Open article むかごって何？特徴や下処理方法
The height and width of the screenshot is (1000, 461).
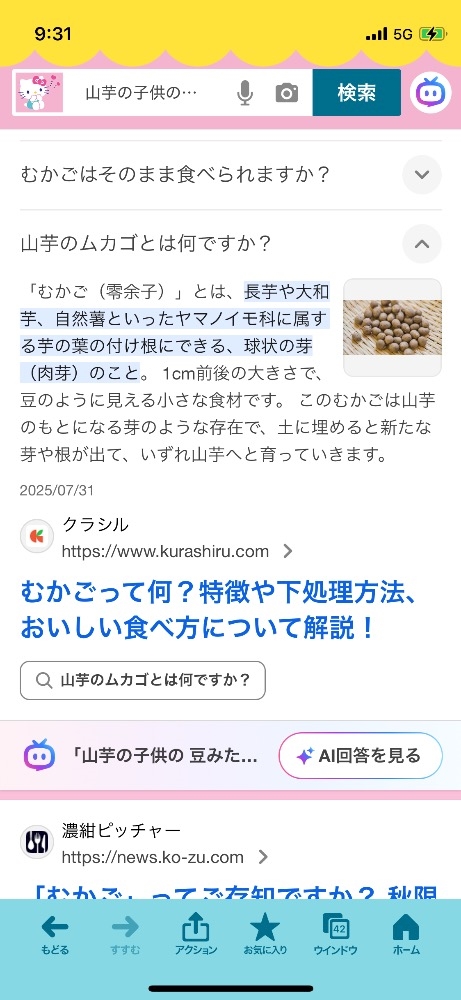tap(219, 612)
